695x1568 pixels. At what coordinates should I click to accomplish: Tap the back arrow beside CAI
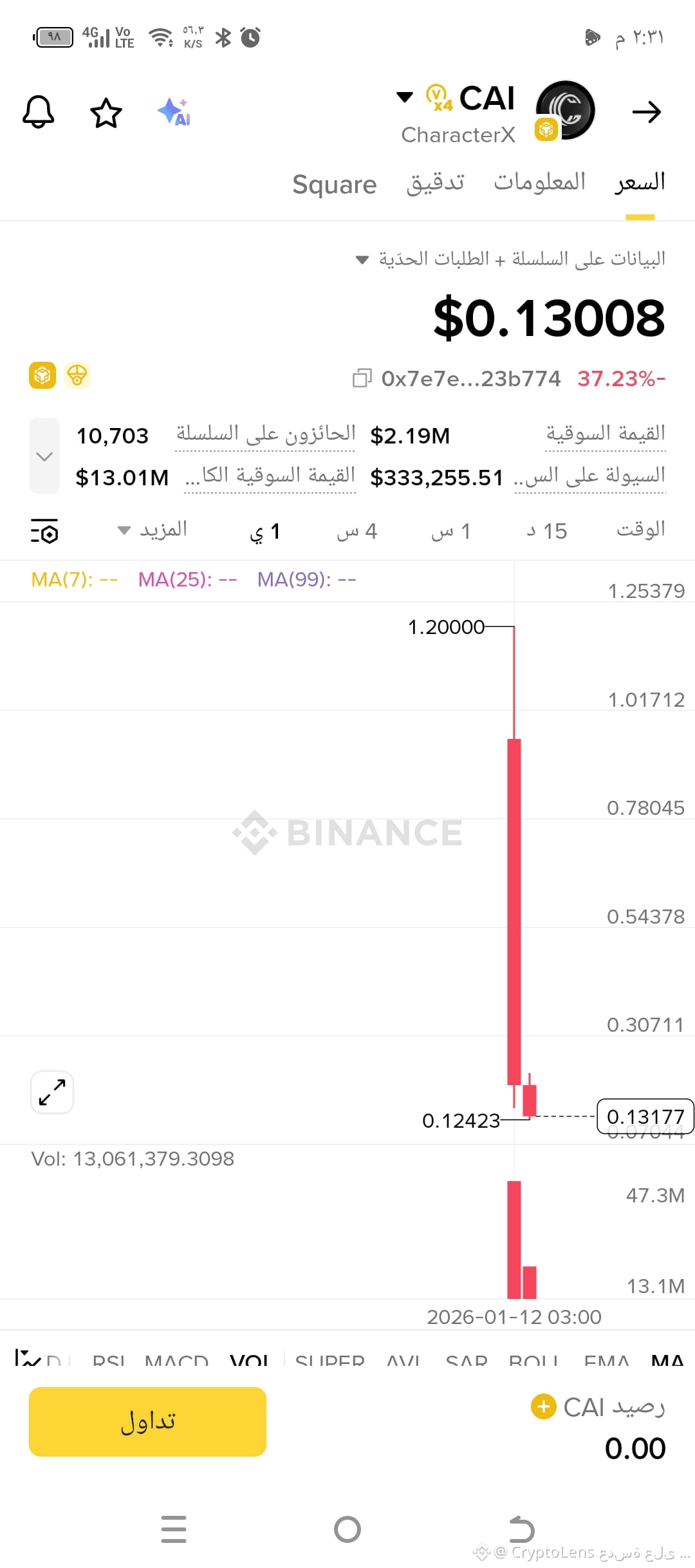tap(647, 111)
